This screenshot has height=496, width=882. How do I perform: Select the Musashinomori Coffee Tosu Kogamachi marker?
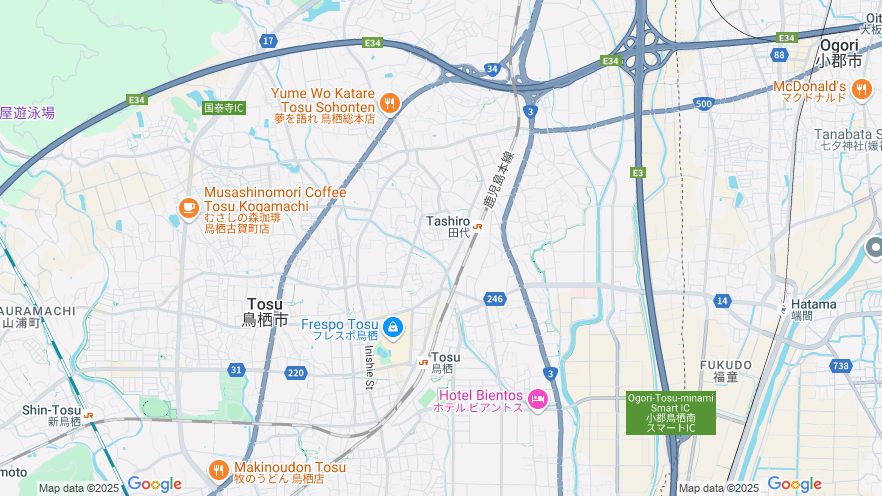(x=188, y=207)
